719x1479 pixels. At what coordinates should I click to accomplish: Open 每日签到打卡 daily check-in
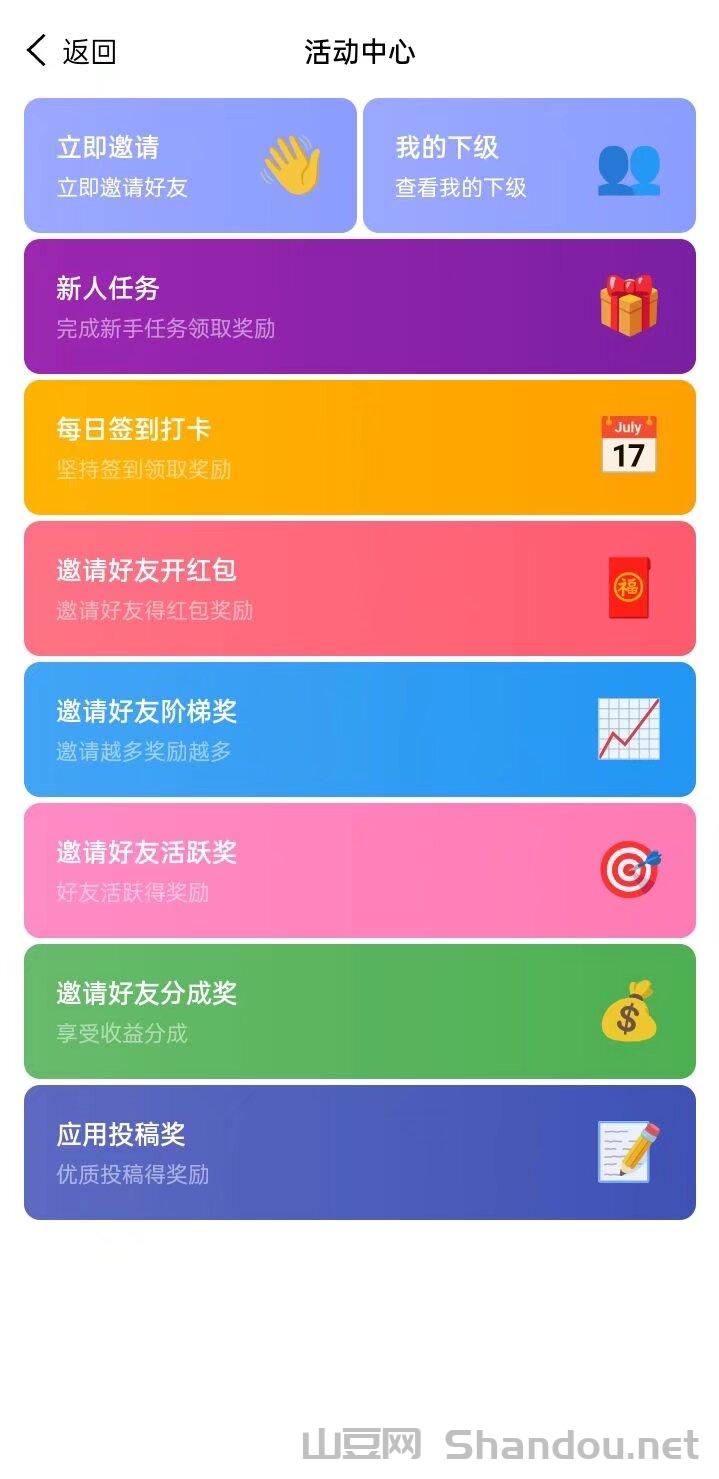coord(359,447)
